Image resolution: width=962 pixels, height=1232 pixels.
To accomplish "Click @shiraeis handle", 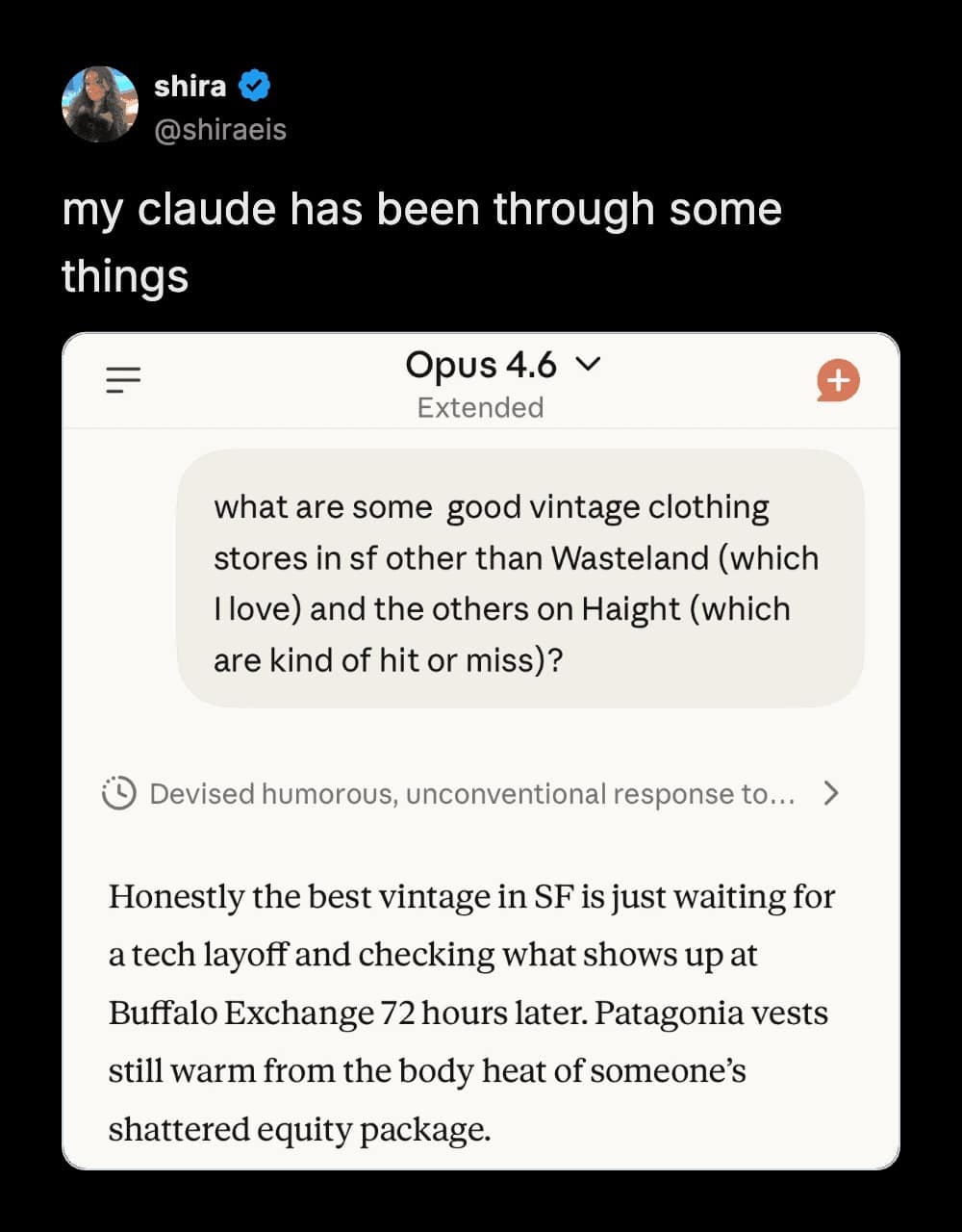I will 219,129.
